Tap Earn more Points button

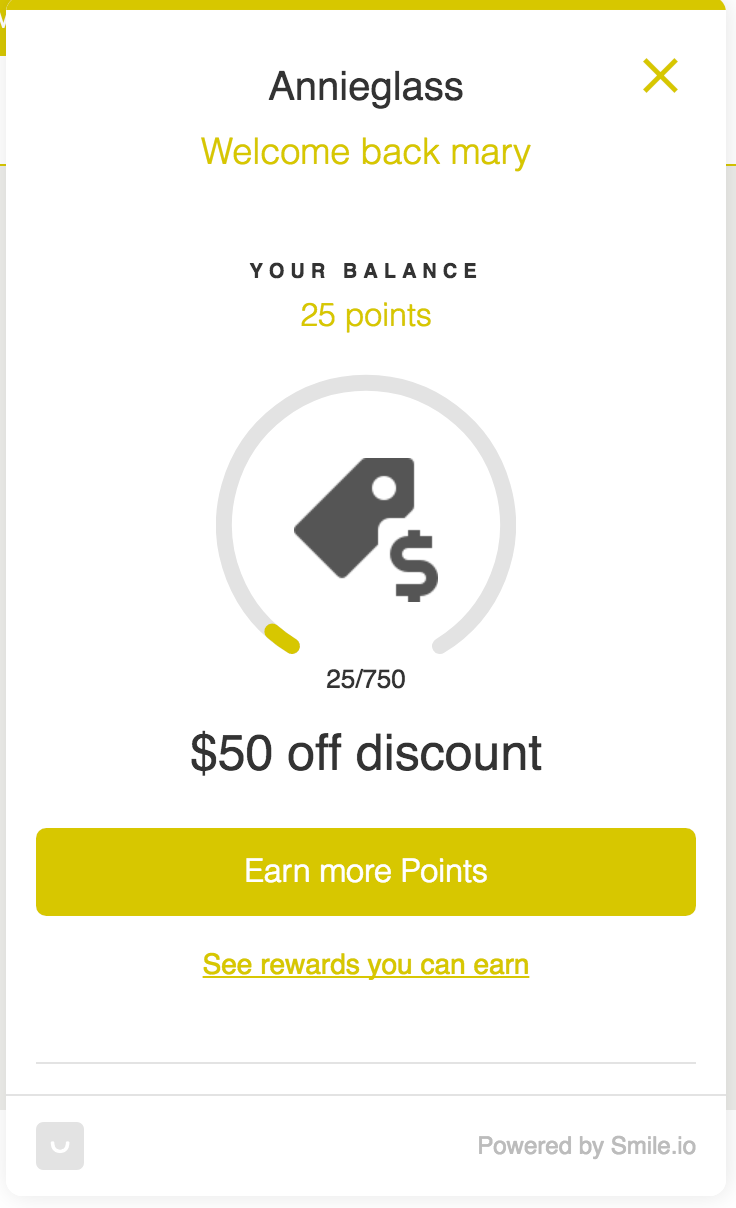tap(366, 871)
